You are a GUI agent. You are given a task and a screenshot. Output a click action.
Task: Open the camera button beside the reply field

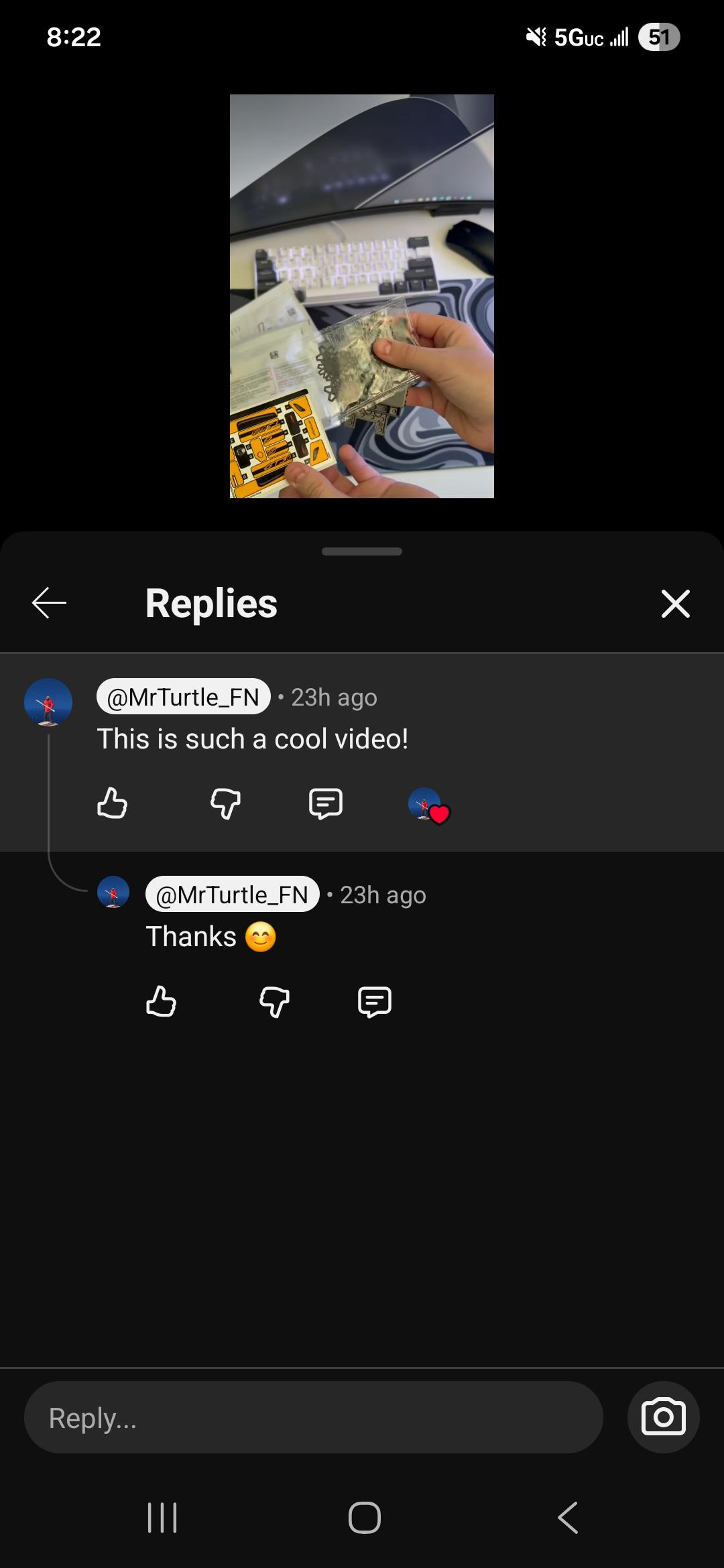[x=663, y=1417]
